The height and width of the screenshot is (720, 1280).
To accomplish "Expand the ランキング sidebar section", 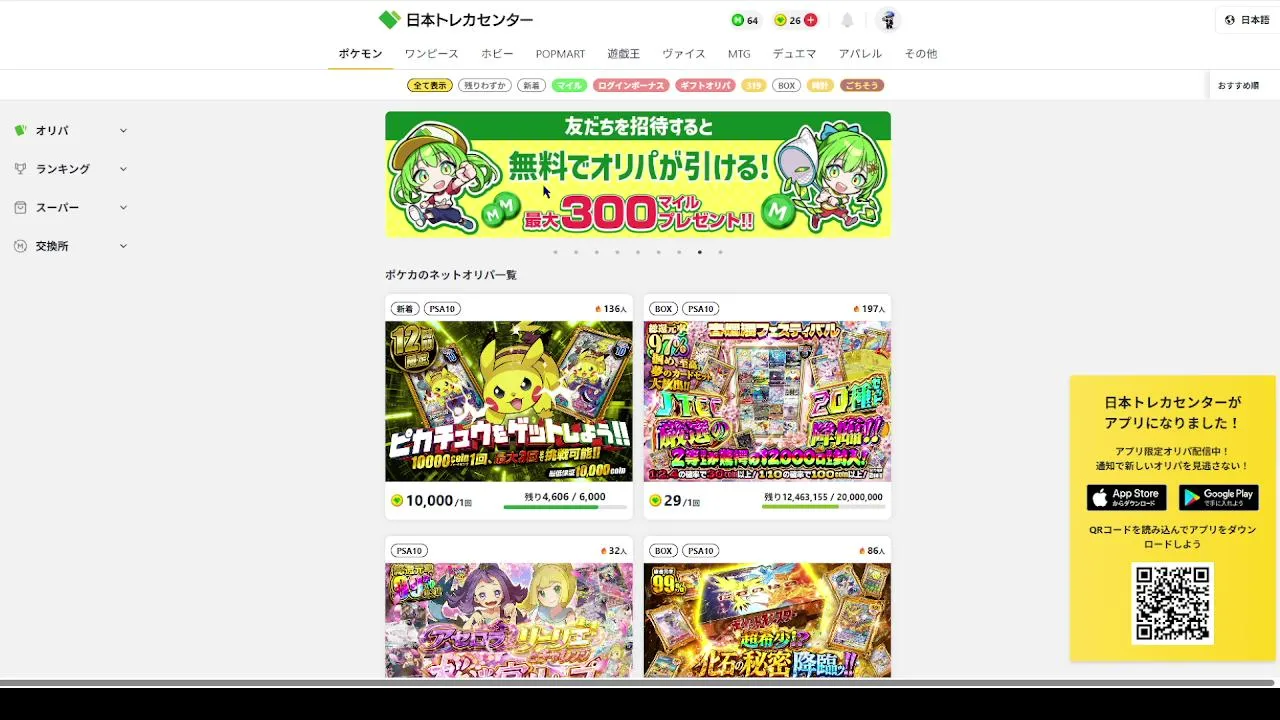I will pyautogui.click(x=70, y=169).
